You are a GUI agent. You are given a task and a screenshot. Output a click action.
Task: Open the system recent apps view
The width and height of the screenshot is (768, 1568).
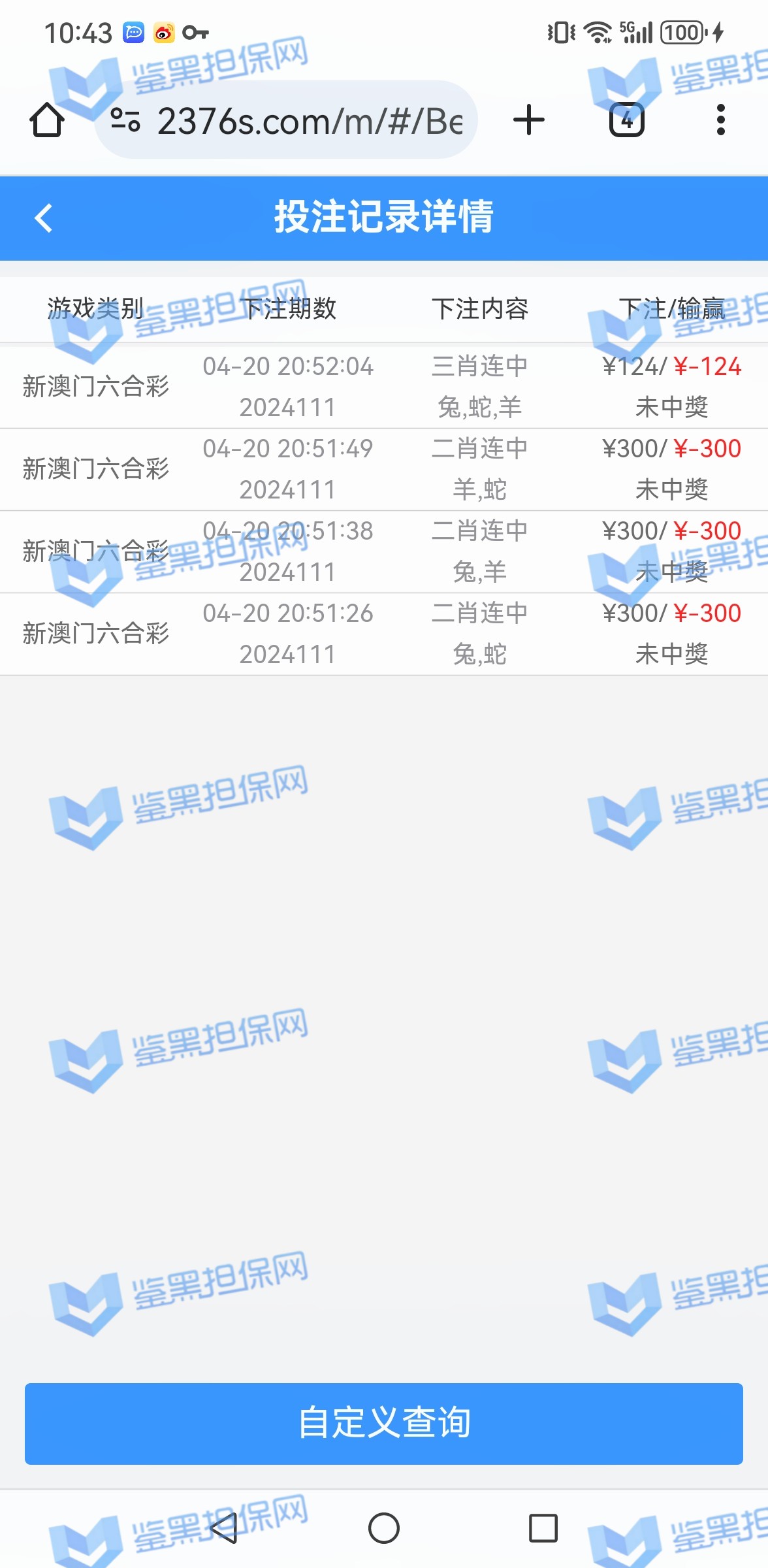[x=543, y=1528]
